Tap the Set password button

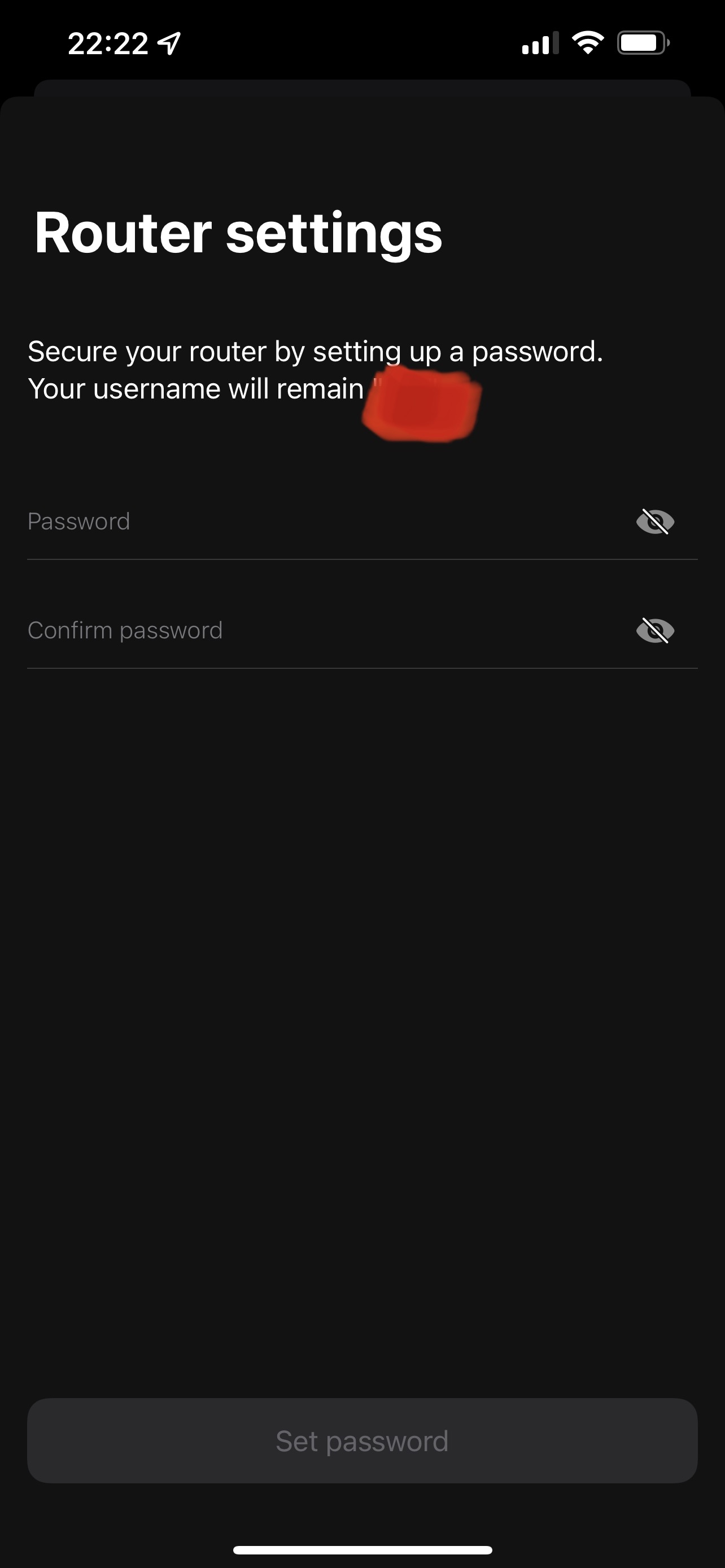362,1441
